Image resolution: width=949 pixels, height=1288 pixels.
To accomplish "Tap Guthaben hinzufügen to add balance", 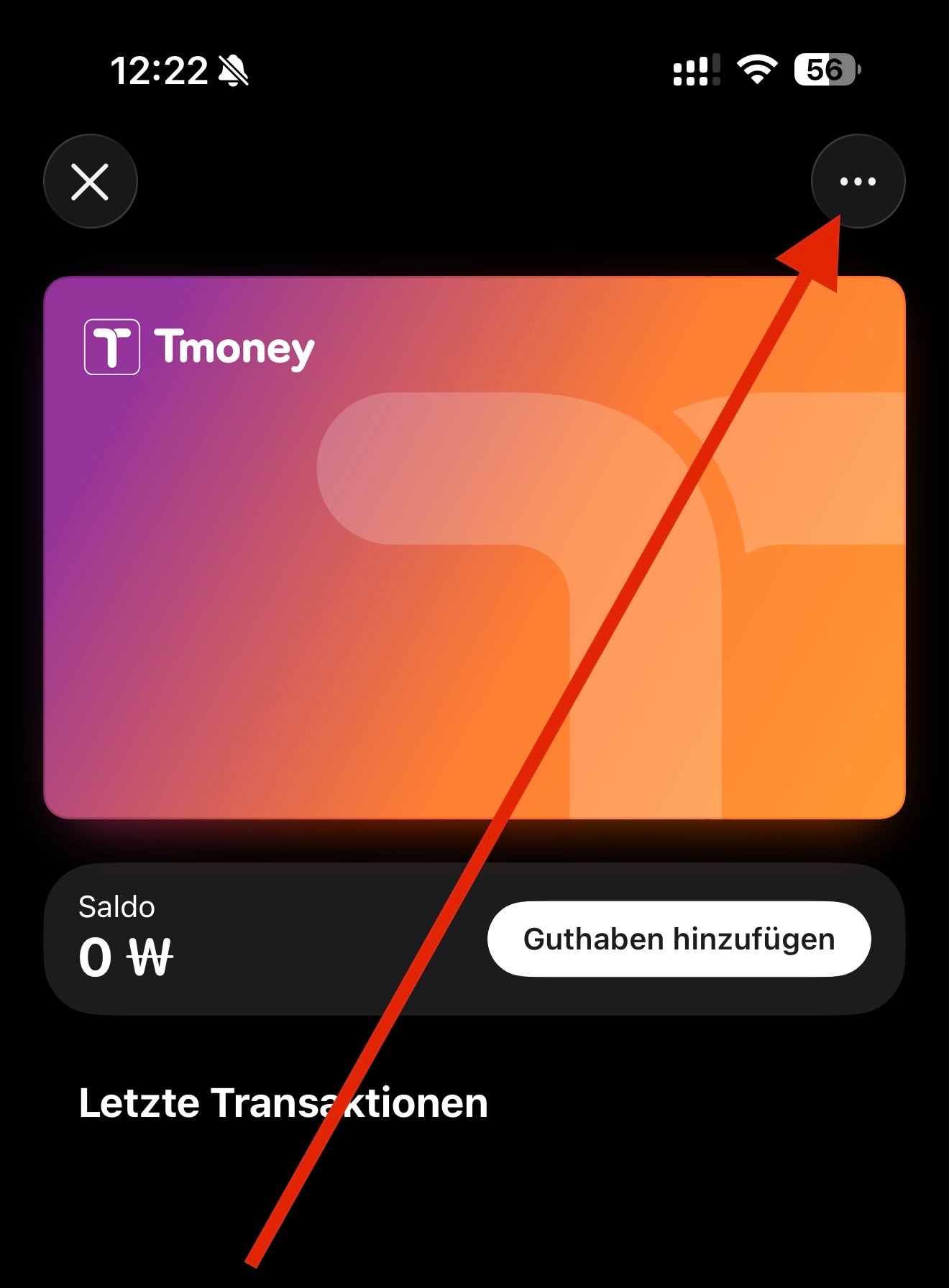I will click(679, 939).
